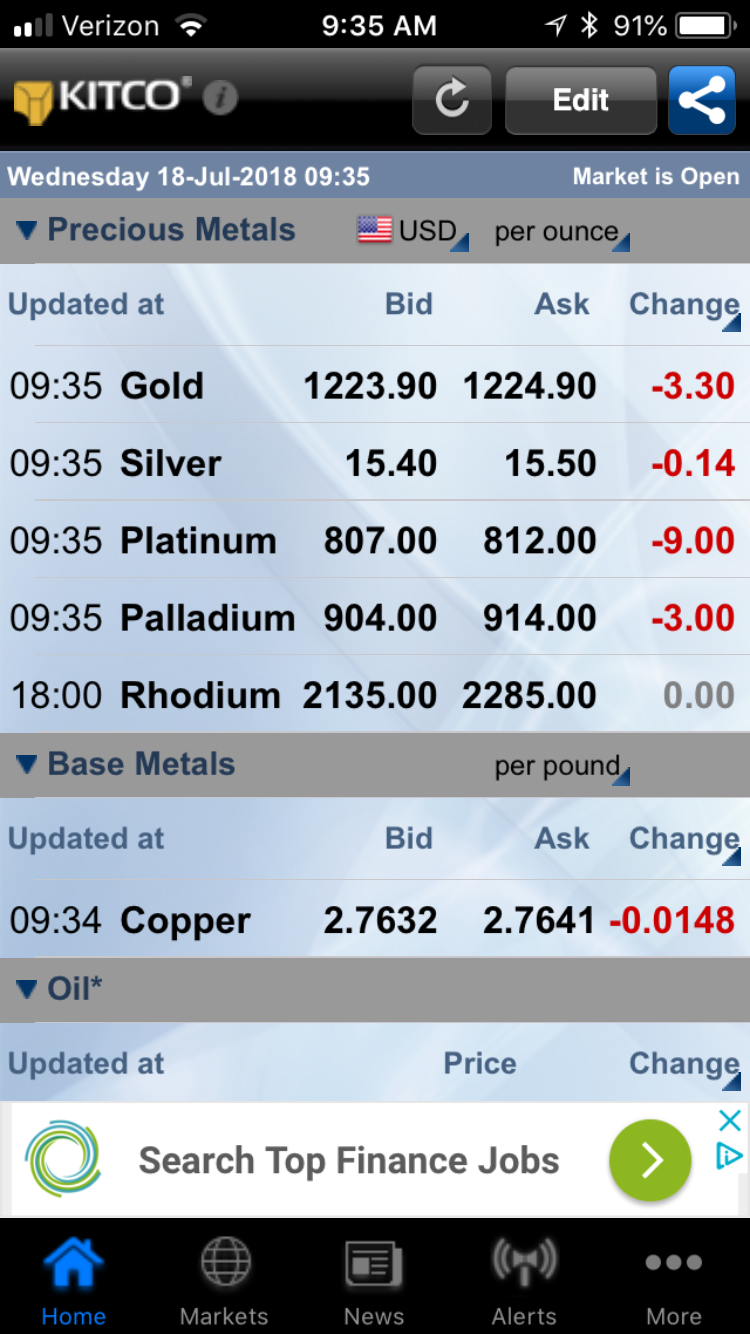The width and height of the screenshot is (750, 1334).
Task: Go to the News tab
Action: pyautogui.click(x=374, y=1280)
